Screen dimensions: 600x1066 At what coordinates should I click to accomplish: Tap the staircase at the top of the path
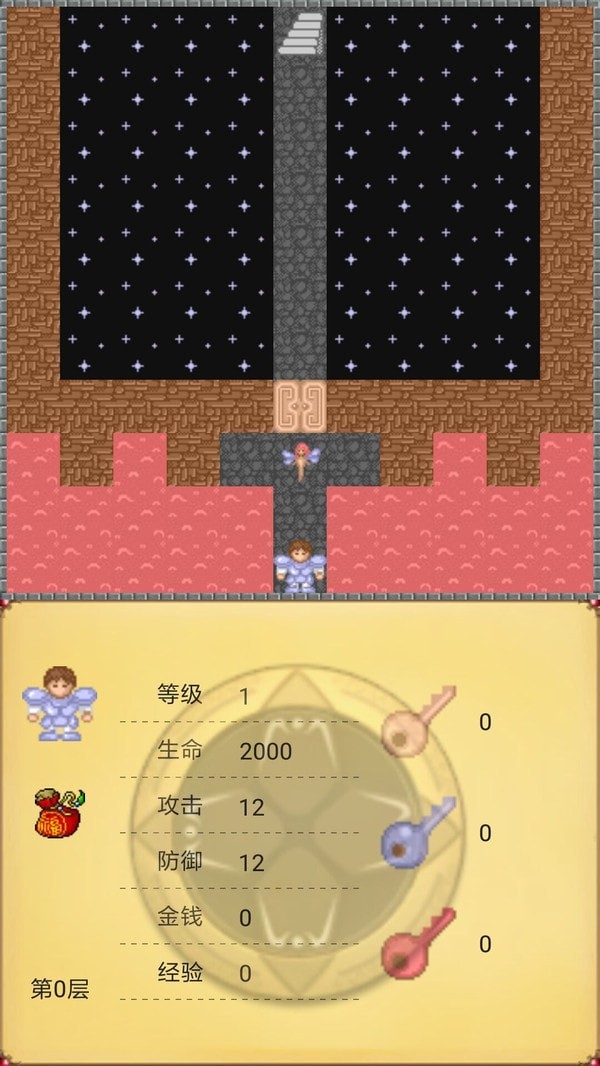300,33
